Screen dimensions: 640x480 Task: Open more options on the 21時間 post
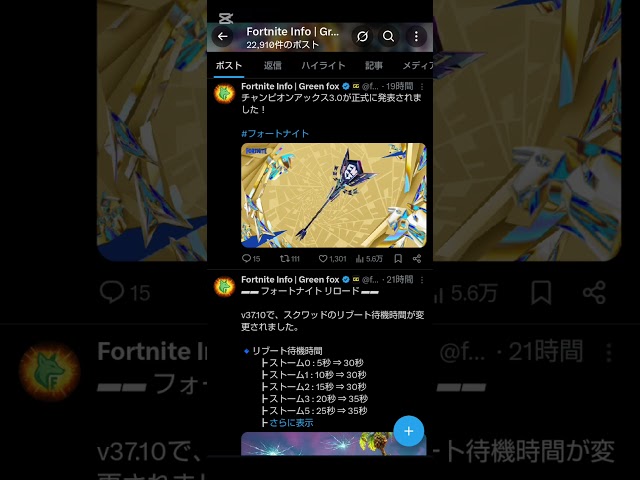422,280
